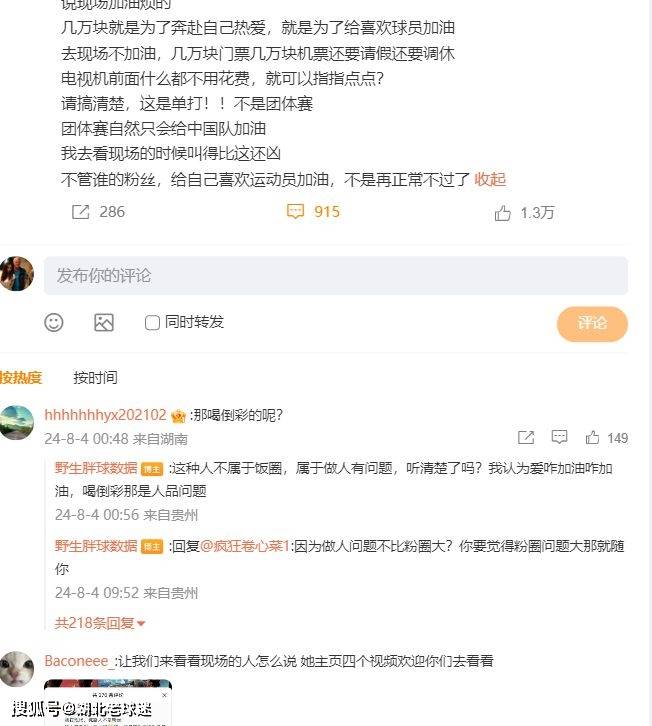Open Baconeee_'s profile
Image resolution: width=652 pixels, height=726 pixels.
[x=76, y=661]
